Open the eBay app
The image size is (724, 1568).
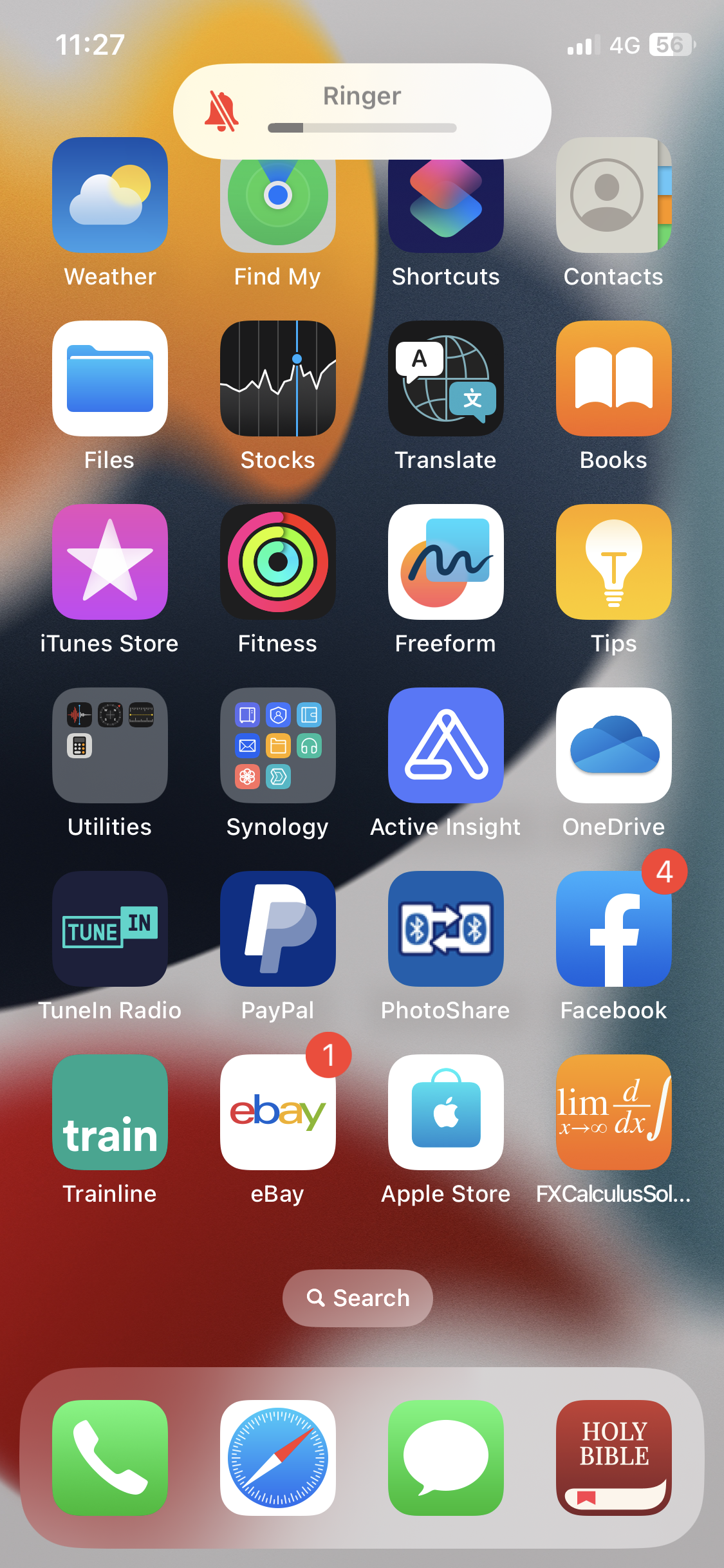pos(278,1112)
